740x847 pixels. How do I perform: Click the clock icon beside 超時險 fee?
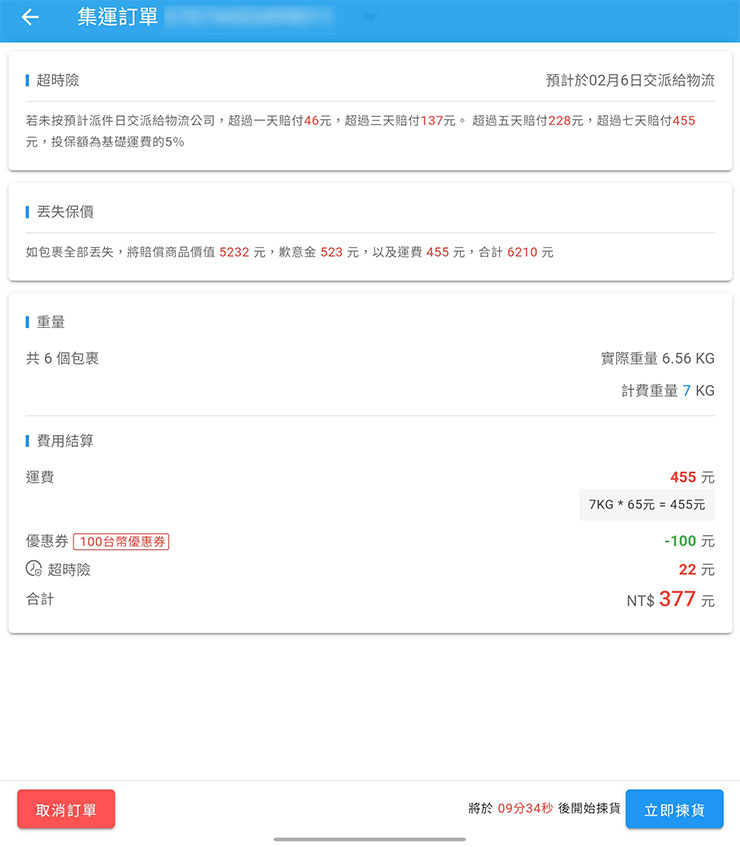(33, 570)
